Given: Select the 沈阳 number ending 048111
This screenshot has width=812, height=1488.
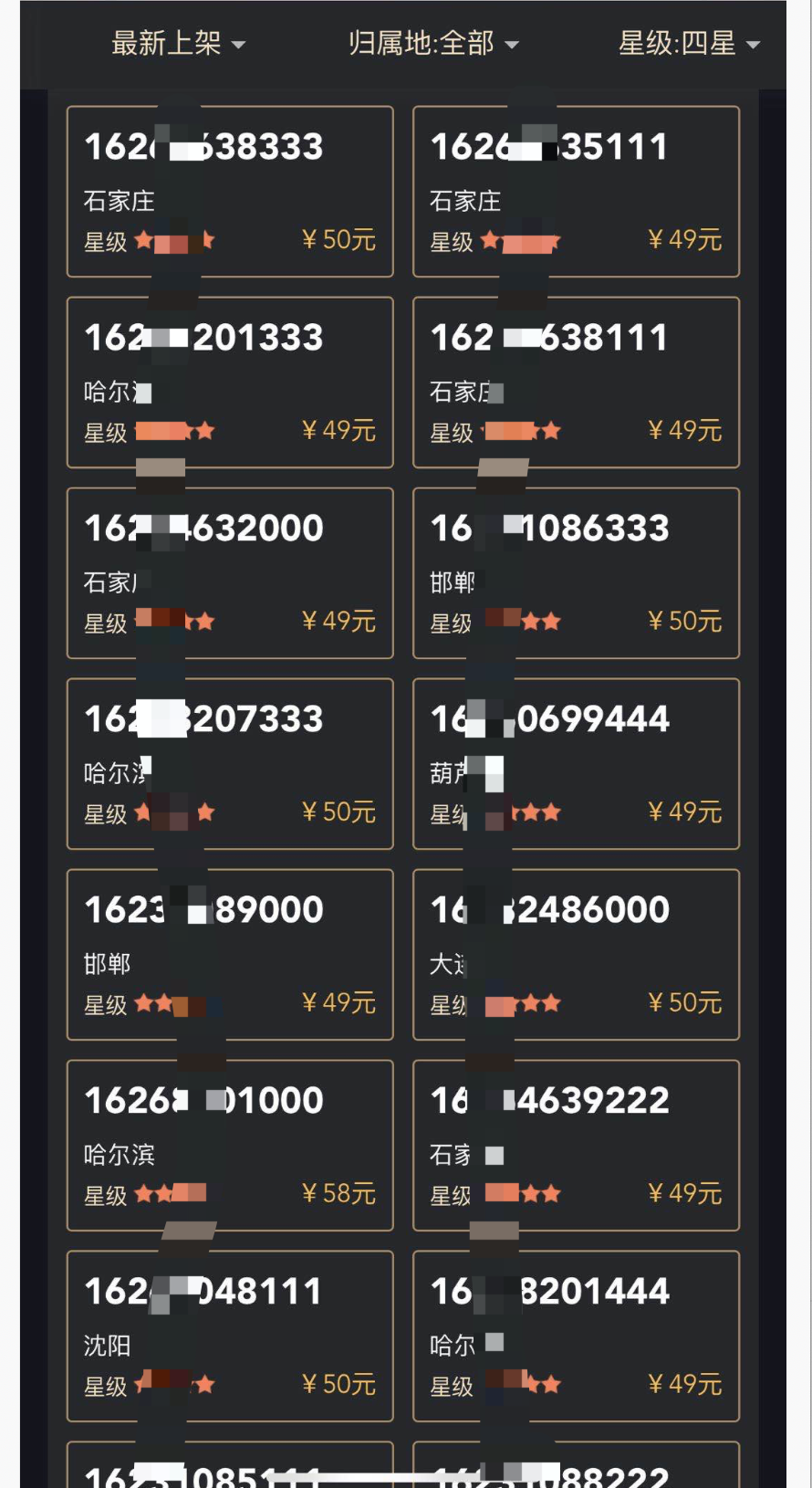Looking at the screenshot, I should [230, 1336].
